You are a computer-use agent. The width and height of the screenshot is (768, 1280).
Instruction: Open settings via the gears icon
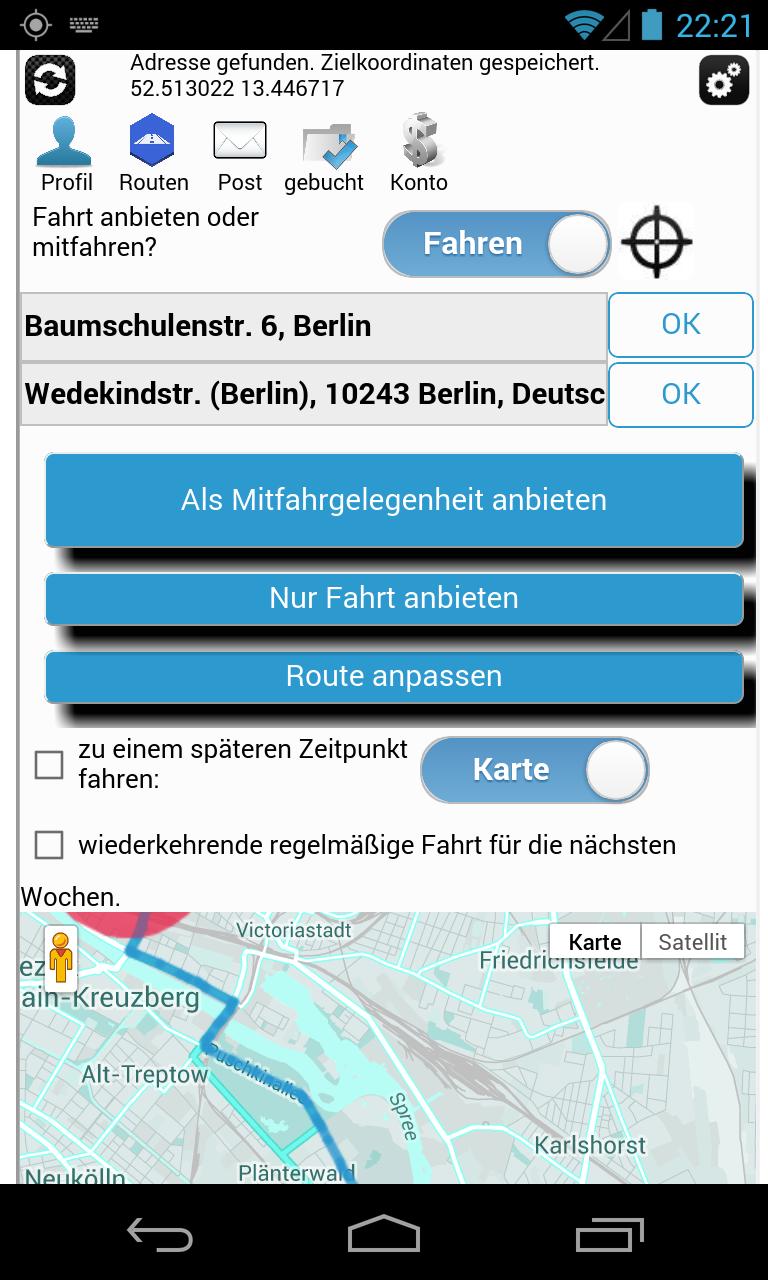tap(724, 80)
